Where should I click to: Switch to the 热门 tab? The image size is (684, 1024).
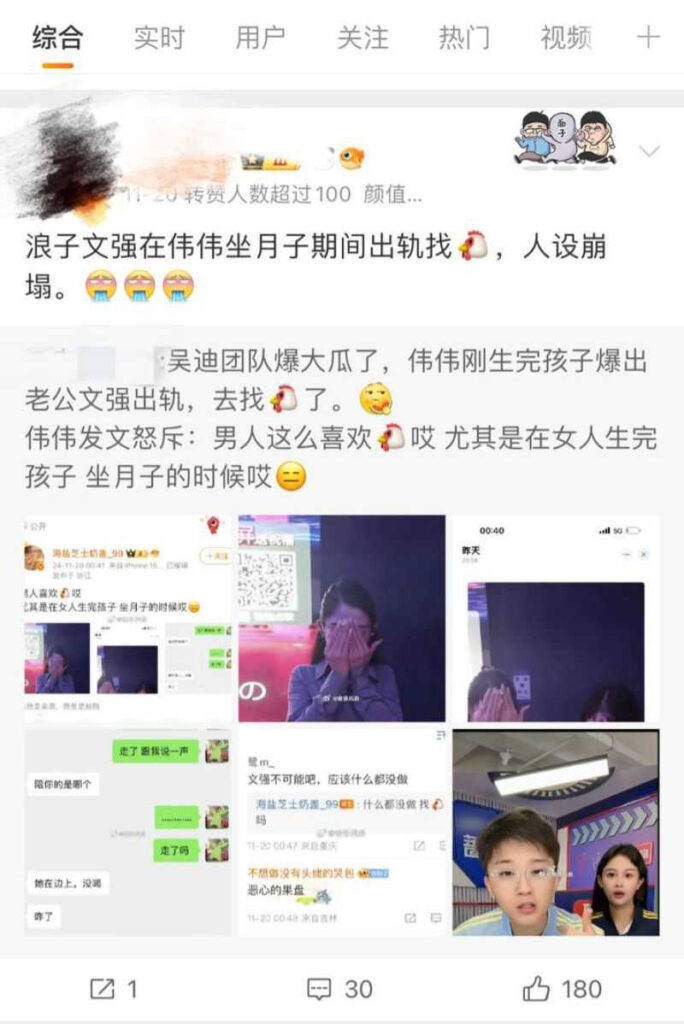click(x=464, y=38)
